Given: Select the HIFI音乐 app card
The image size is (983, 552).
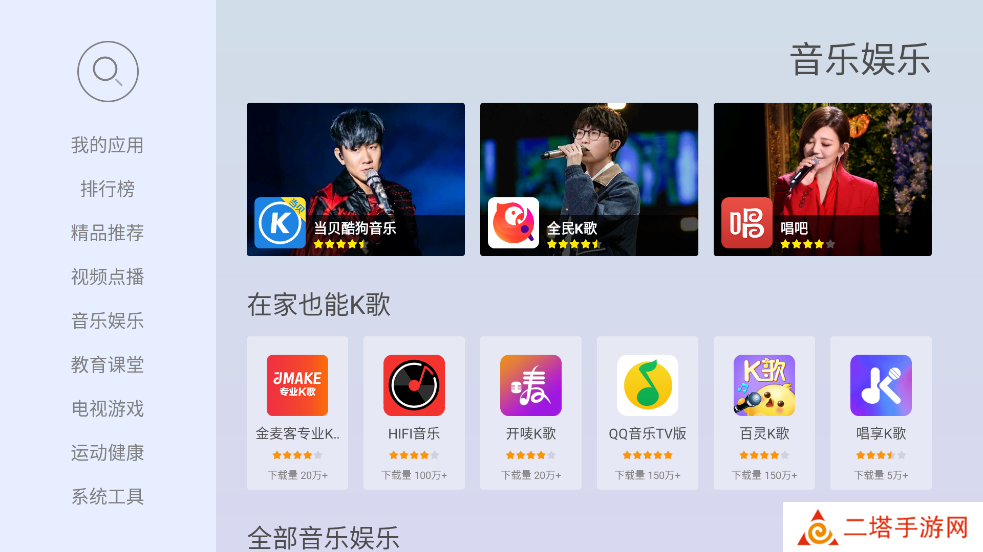Looking at the screenshot, I should (413, 412).
